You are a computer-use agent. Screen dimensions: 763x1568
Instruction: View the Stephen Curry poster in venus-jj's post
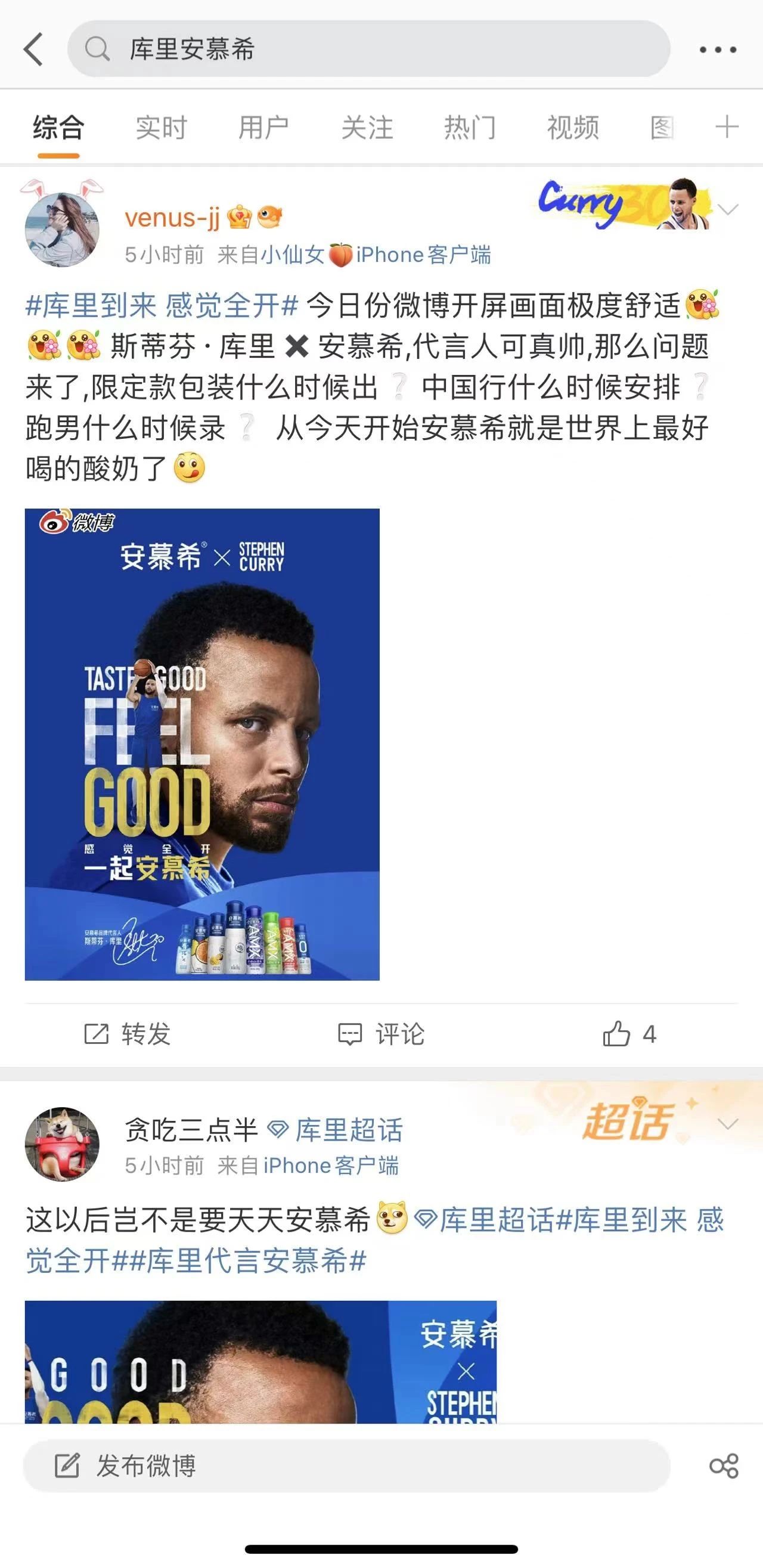202,744
